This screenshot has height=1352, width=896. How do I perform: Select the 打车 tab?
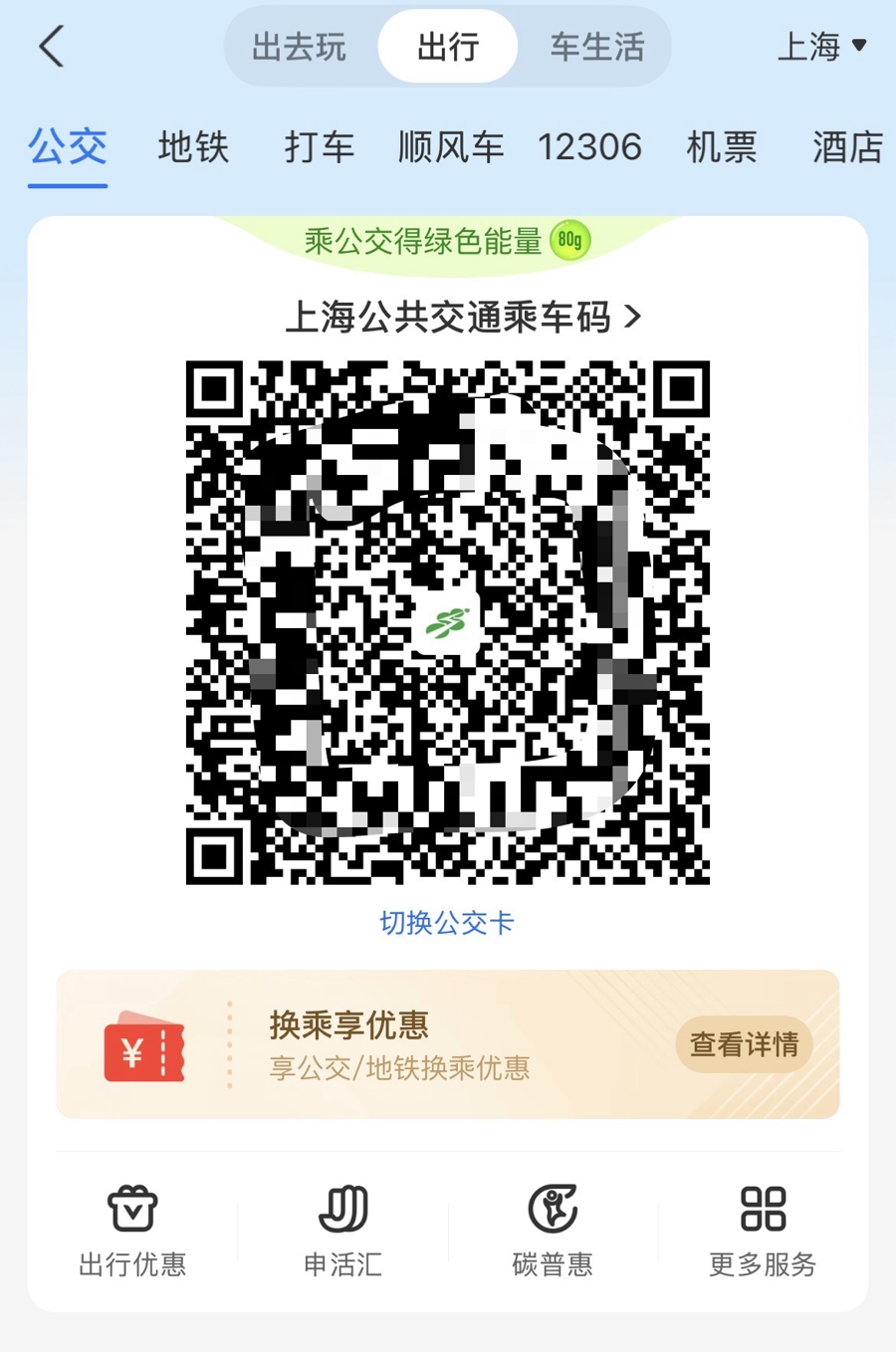[320, 147]
